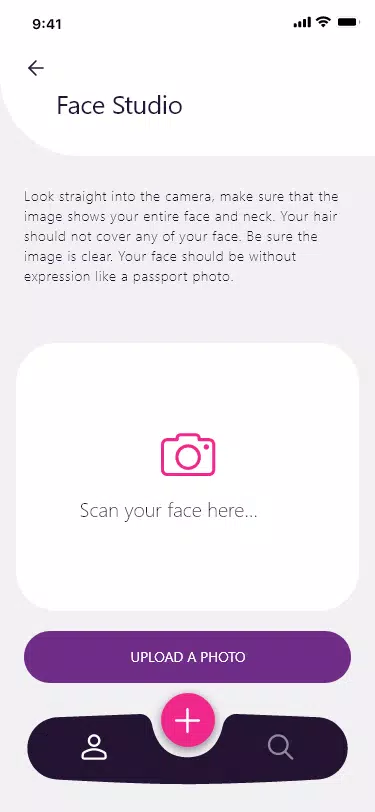Go back using the top arrow
This screenshot has height=812, width=375.
[x=36, y=68]
